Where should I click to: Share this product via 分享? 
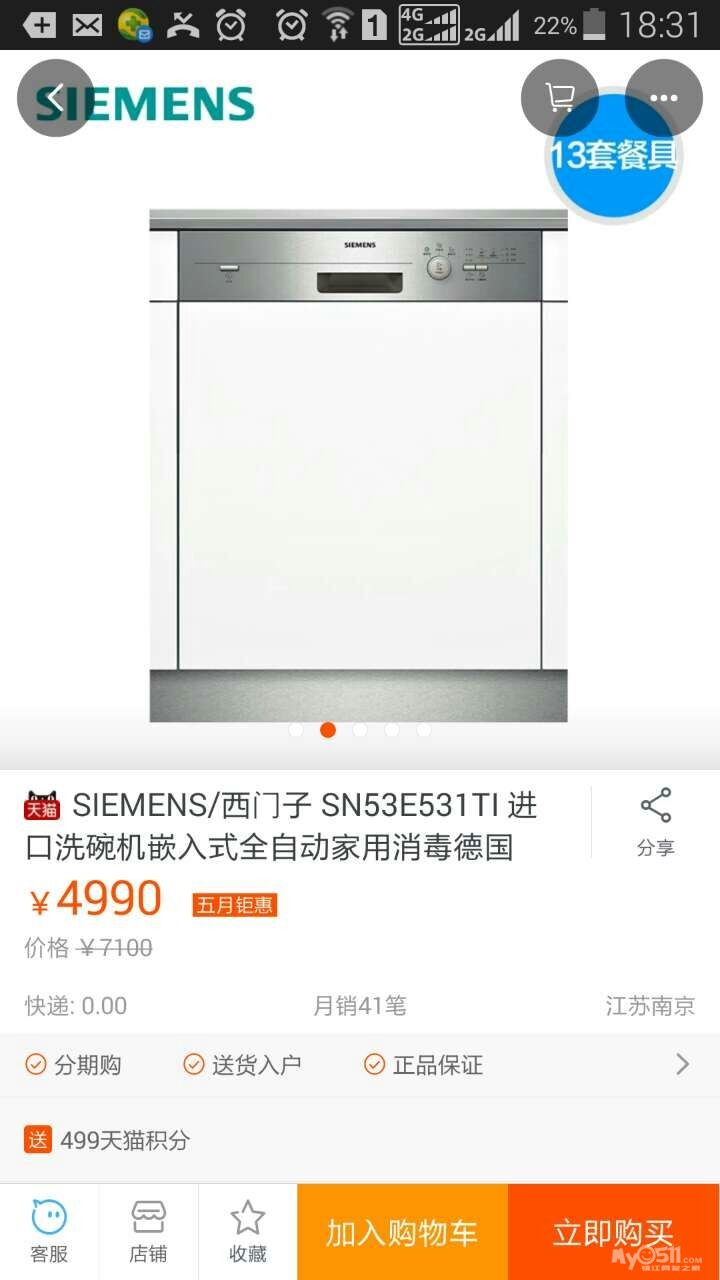coord(656,822)
